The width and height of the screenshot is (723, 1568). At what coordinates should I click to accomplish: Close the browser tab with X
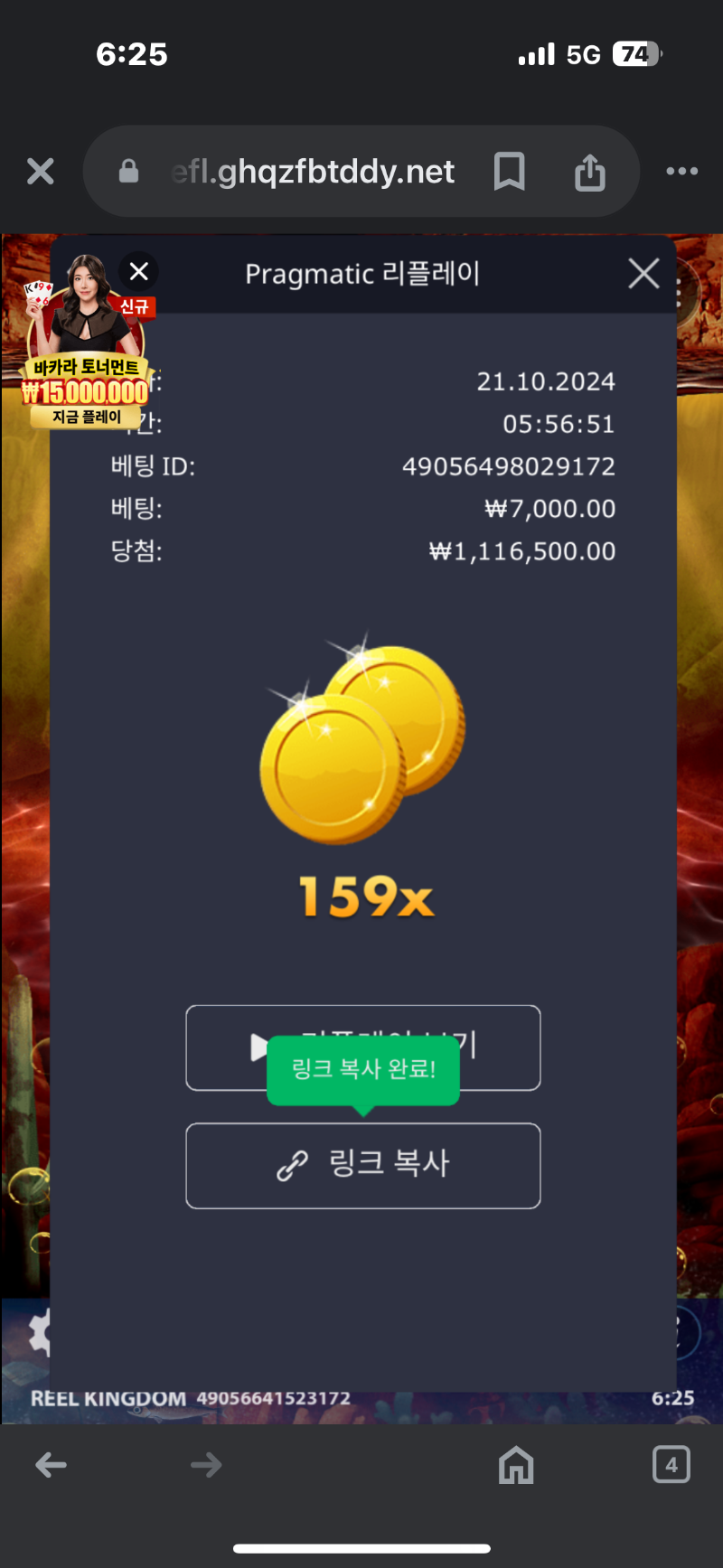click(x=41, y=171)
